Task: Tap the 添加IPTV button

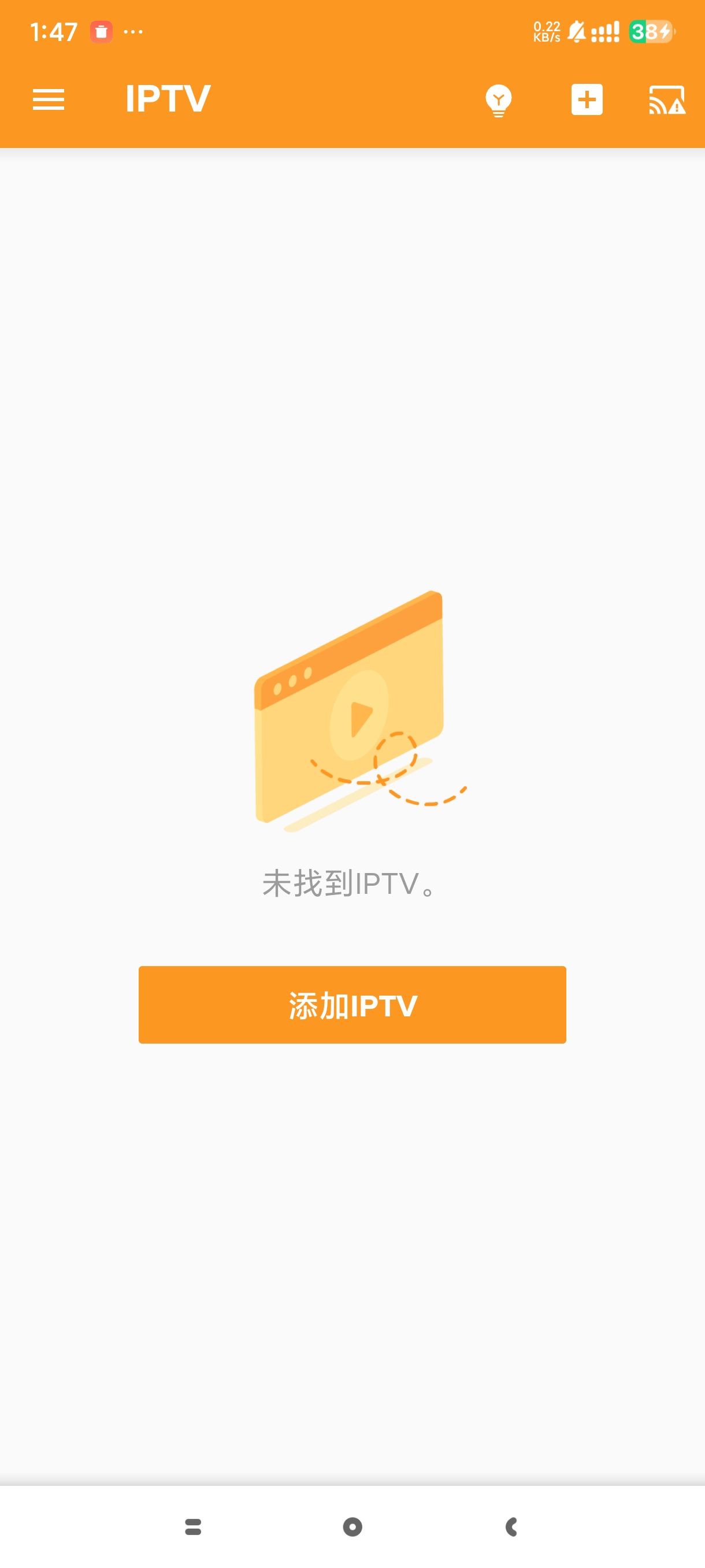Action: point(352,1004)
